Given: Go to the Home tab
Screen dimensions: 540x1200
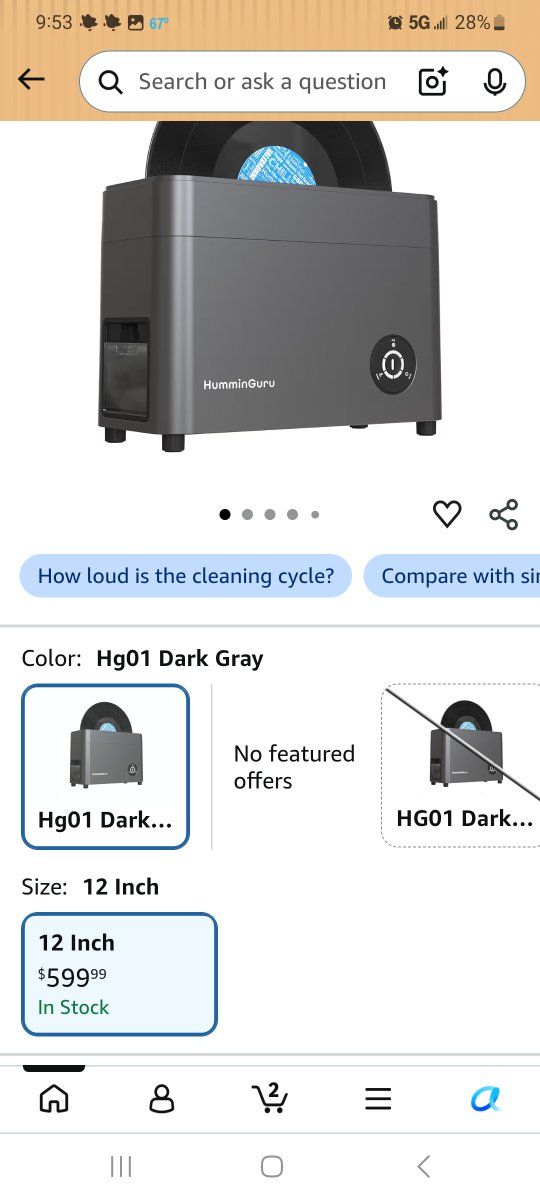Looking at the screenshot, I should coord(54,1099).
